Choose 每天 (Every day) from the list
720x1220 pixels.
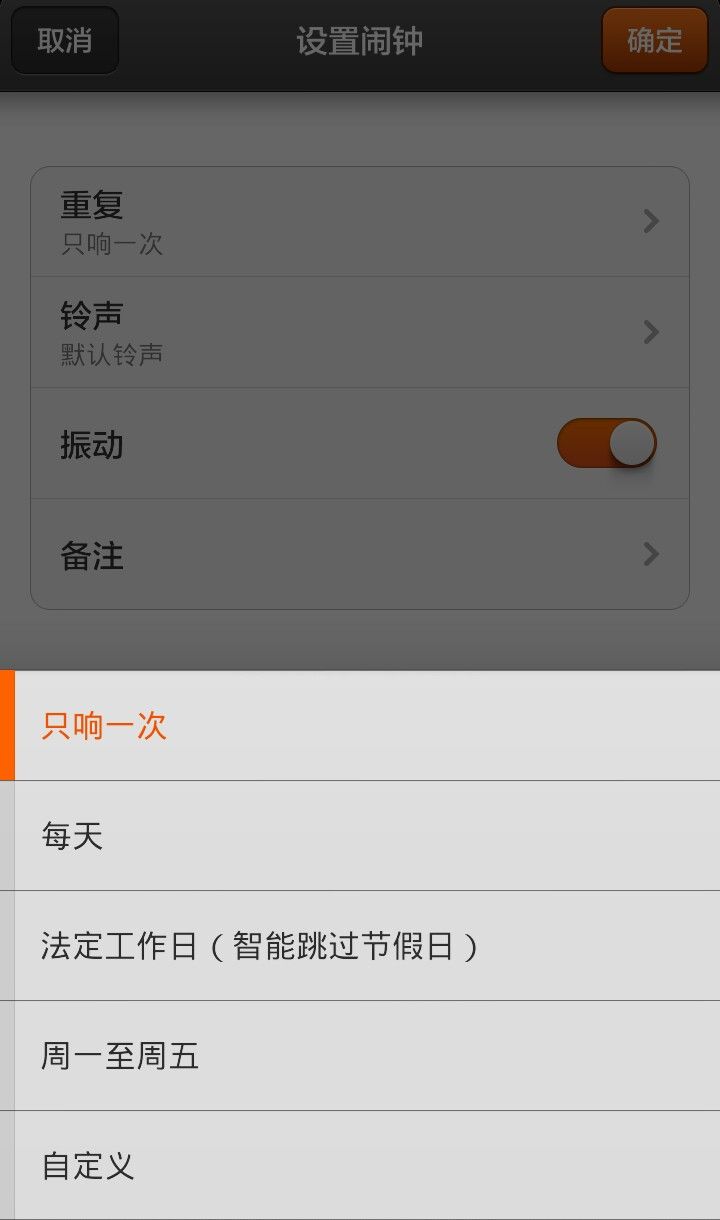pyautogui.click(x=70, y=835)
